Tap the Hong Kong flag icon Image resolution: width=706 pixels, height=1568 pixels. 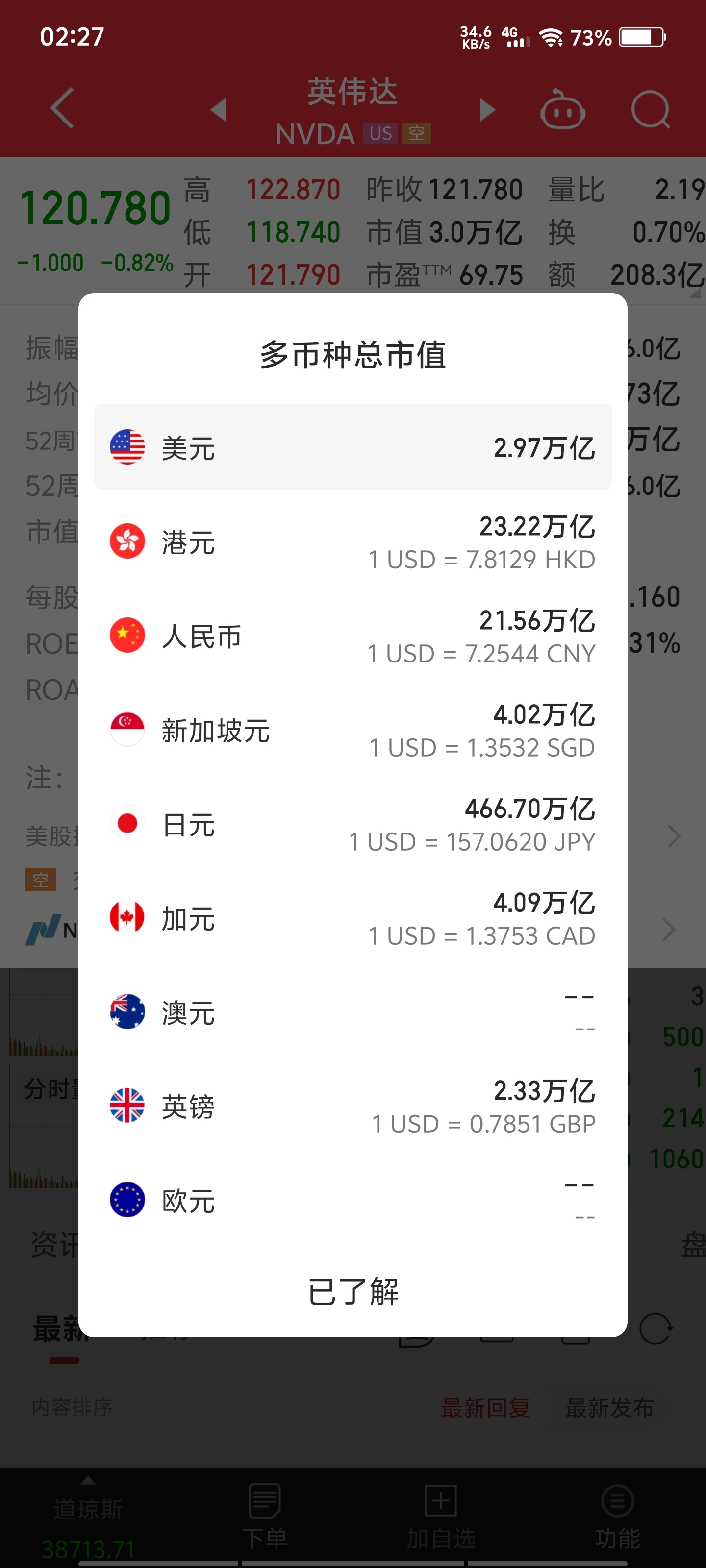(126, 540)
